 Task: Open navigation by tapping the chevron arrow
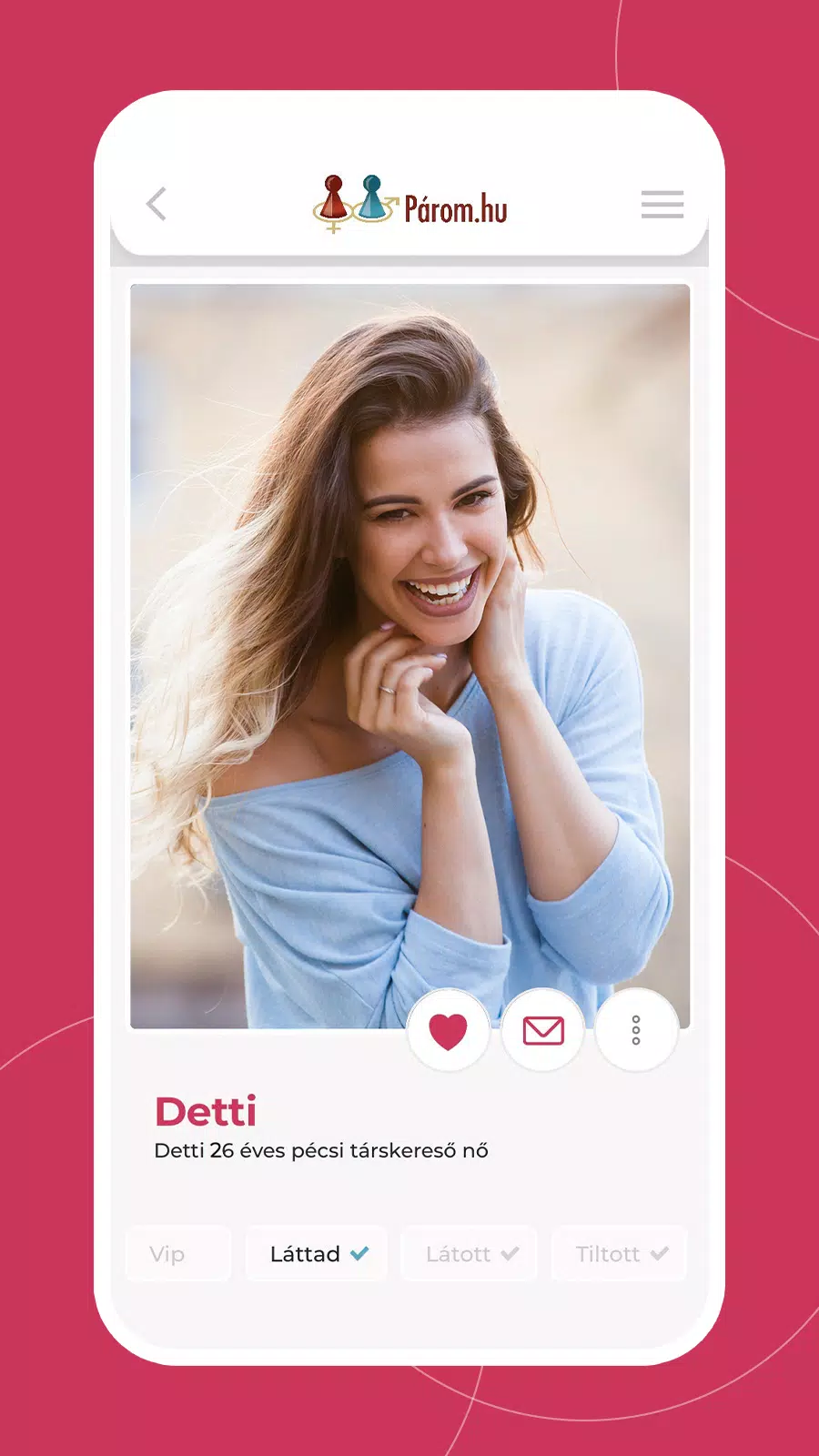[157, 206]
